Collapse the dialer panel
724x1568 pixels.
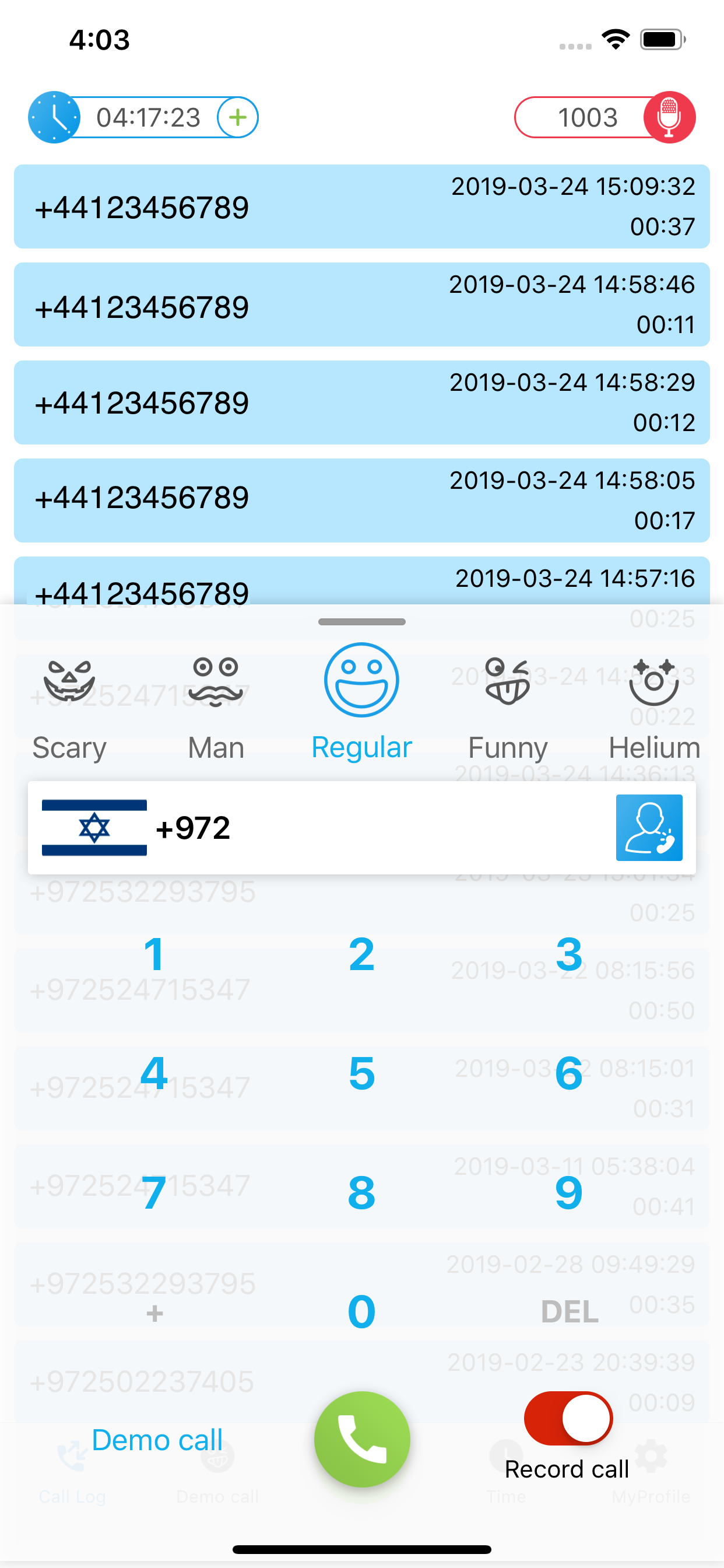point(361,621)
